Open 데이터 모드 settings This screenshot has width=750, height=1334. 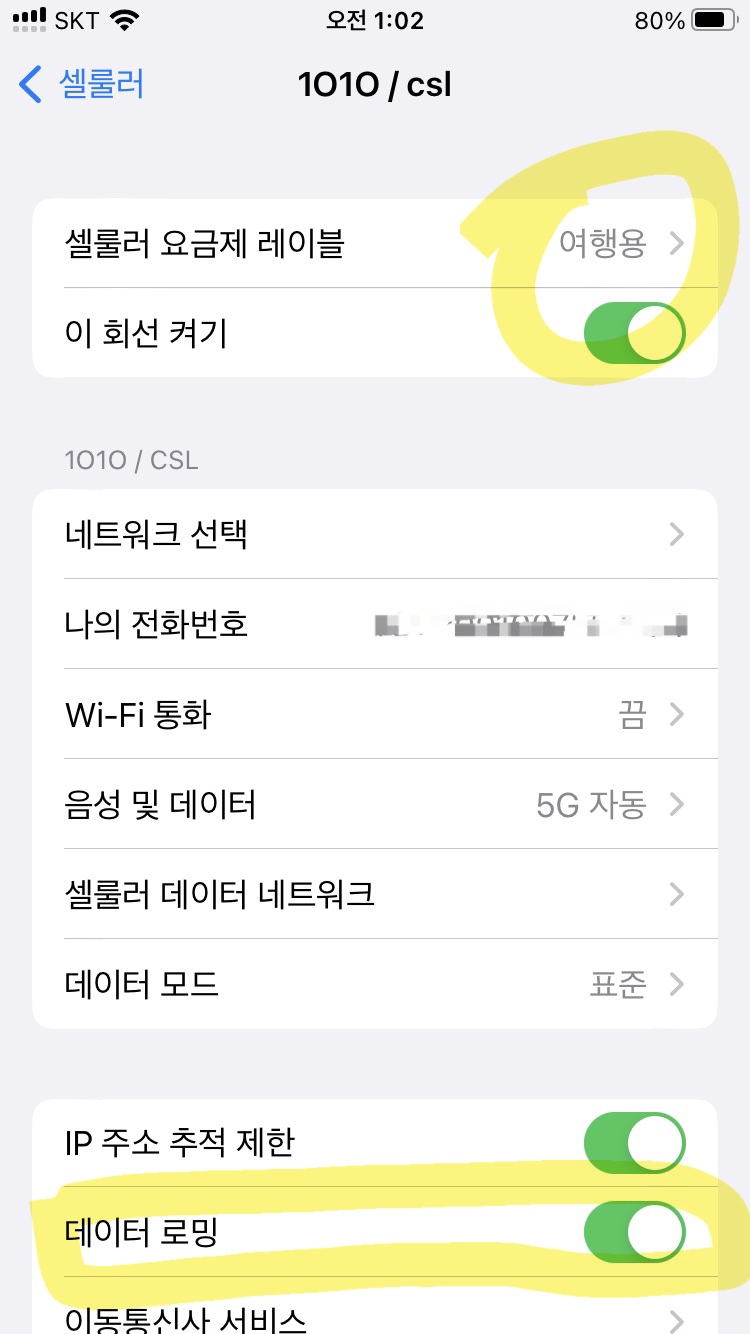(375, 984)
